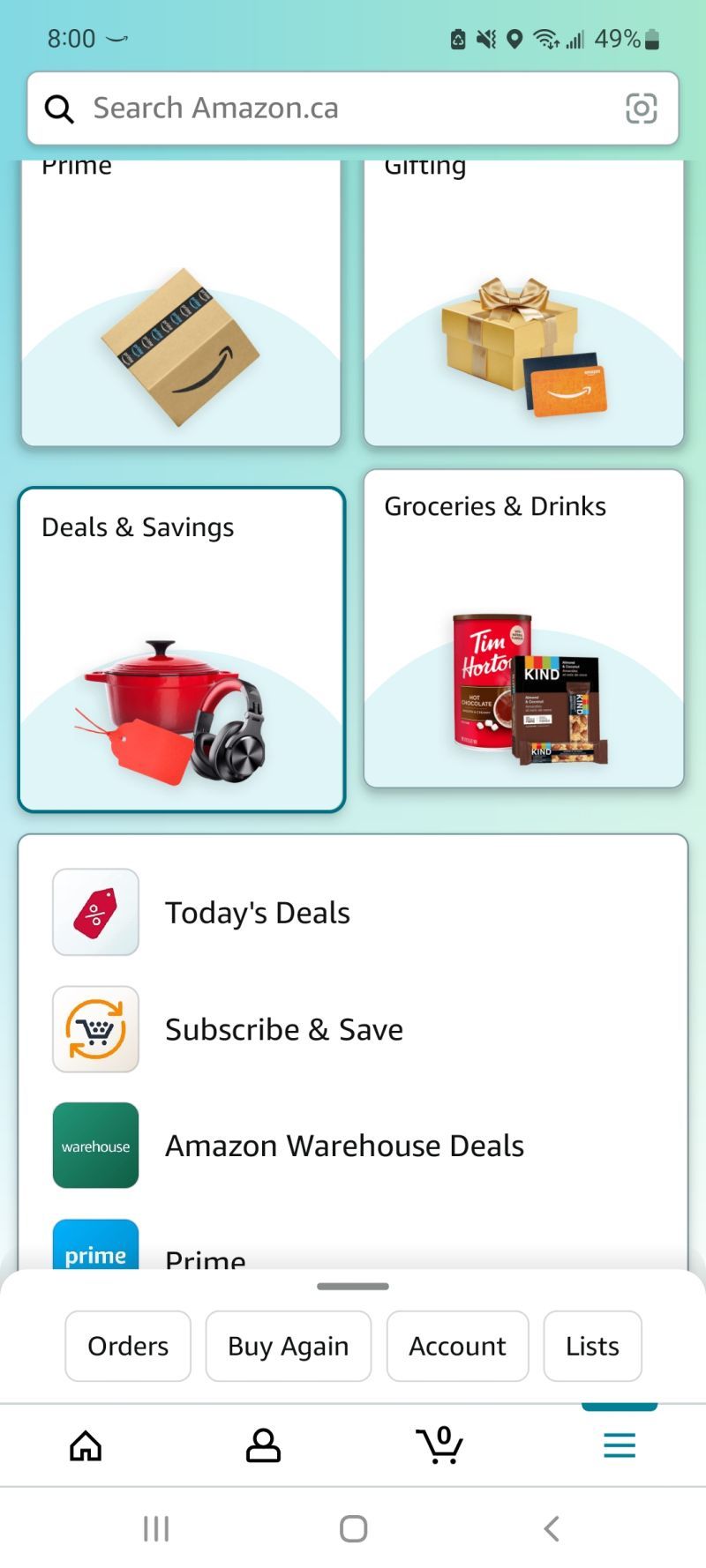Screen dimensions: 706x1568
Task: Open the Groceries & Drinks card
Action: click(523, 628)
